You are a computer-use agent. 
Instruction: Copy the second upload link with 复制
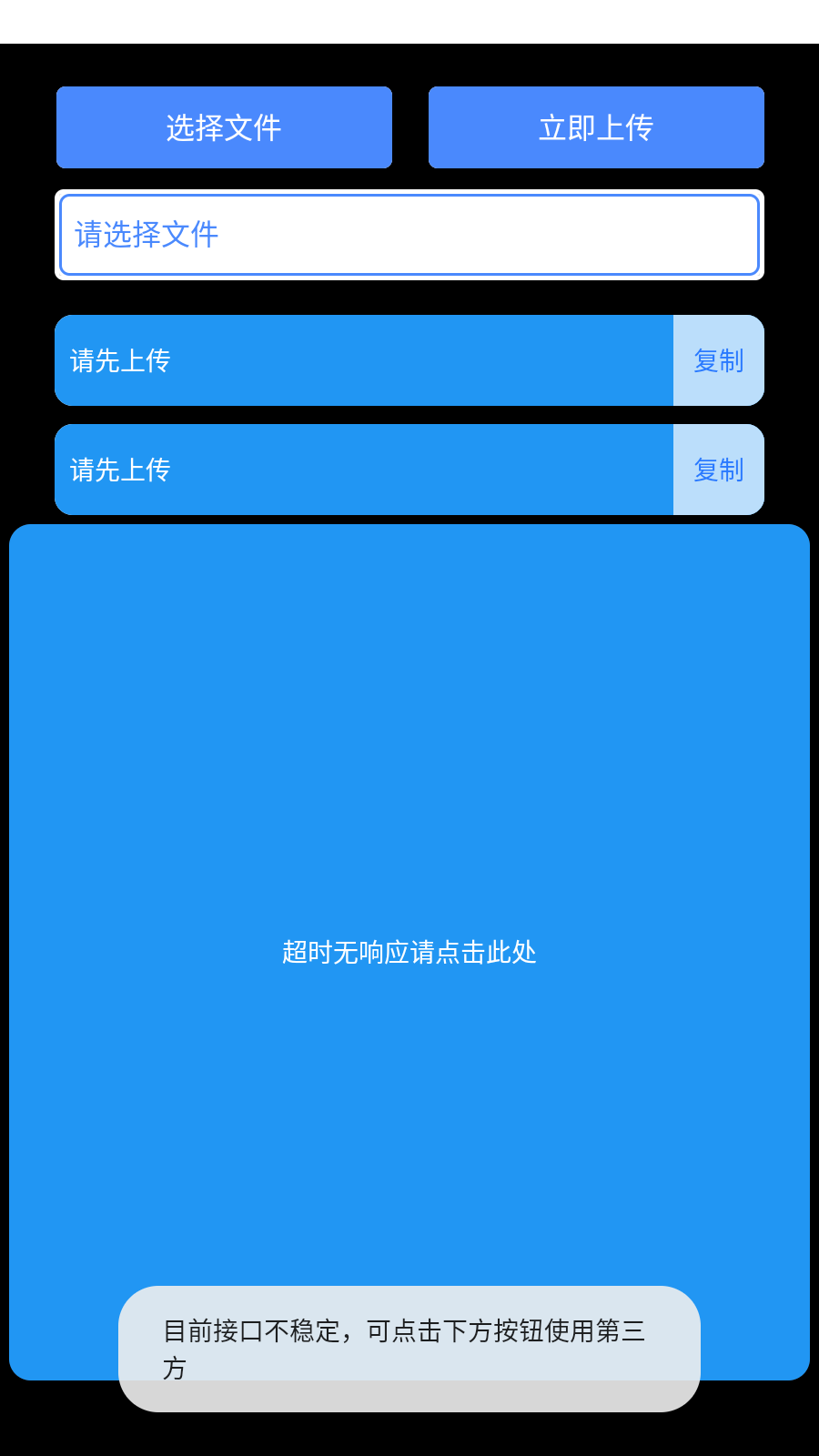[x=718, y=470]
